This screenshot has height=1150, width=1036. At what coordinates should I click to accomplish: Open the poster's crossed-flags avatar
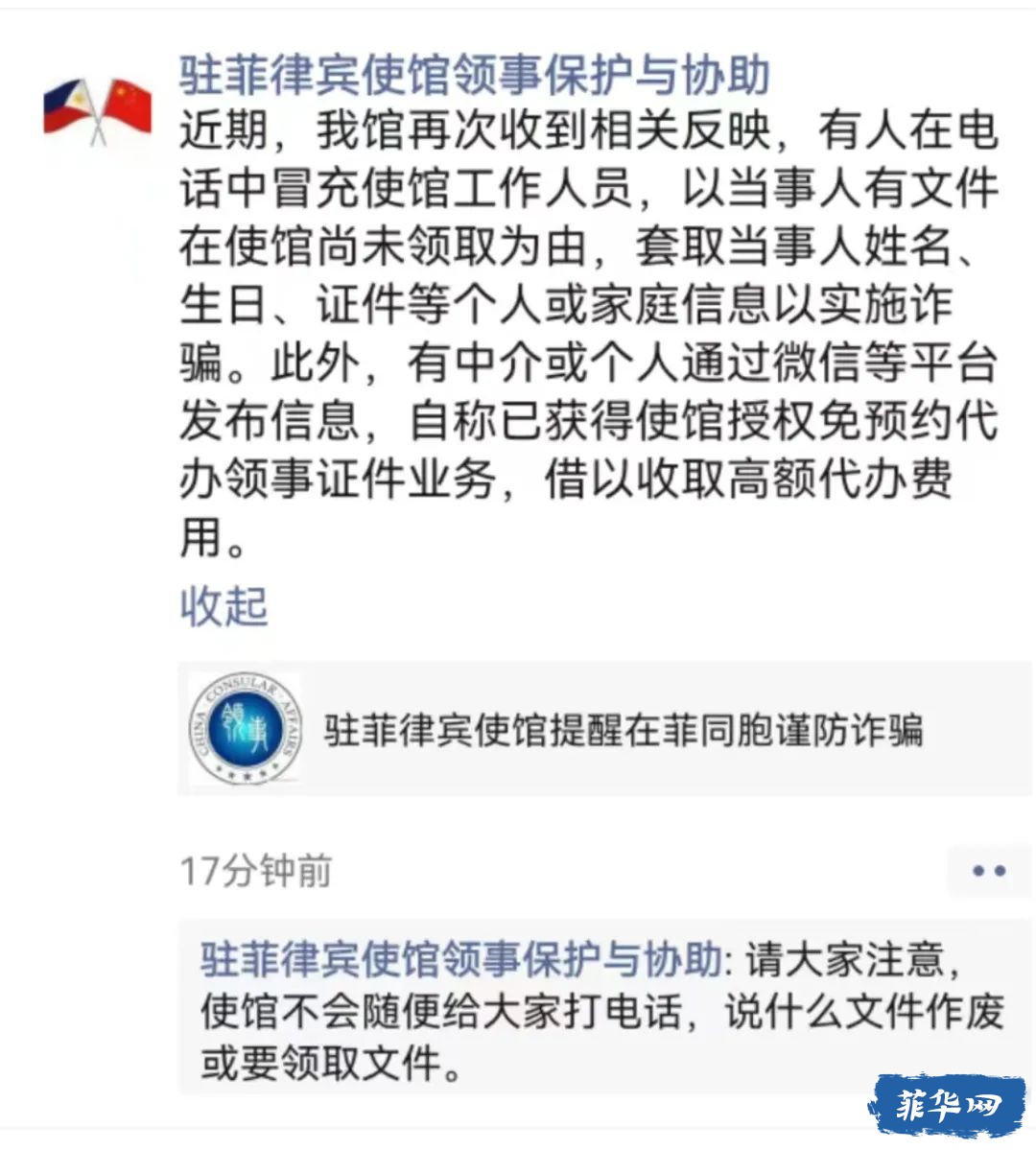(x=98, y=108)
